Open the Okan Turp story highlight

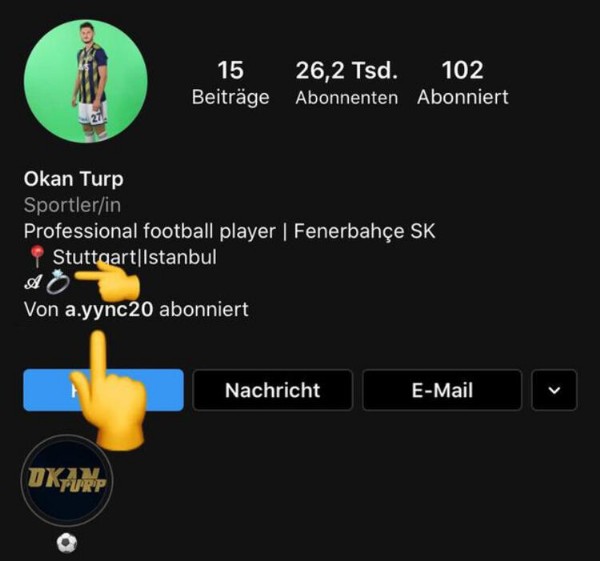pyautogui.click(x=67, y=481)
